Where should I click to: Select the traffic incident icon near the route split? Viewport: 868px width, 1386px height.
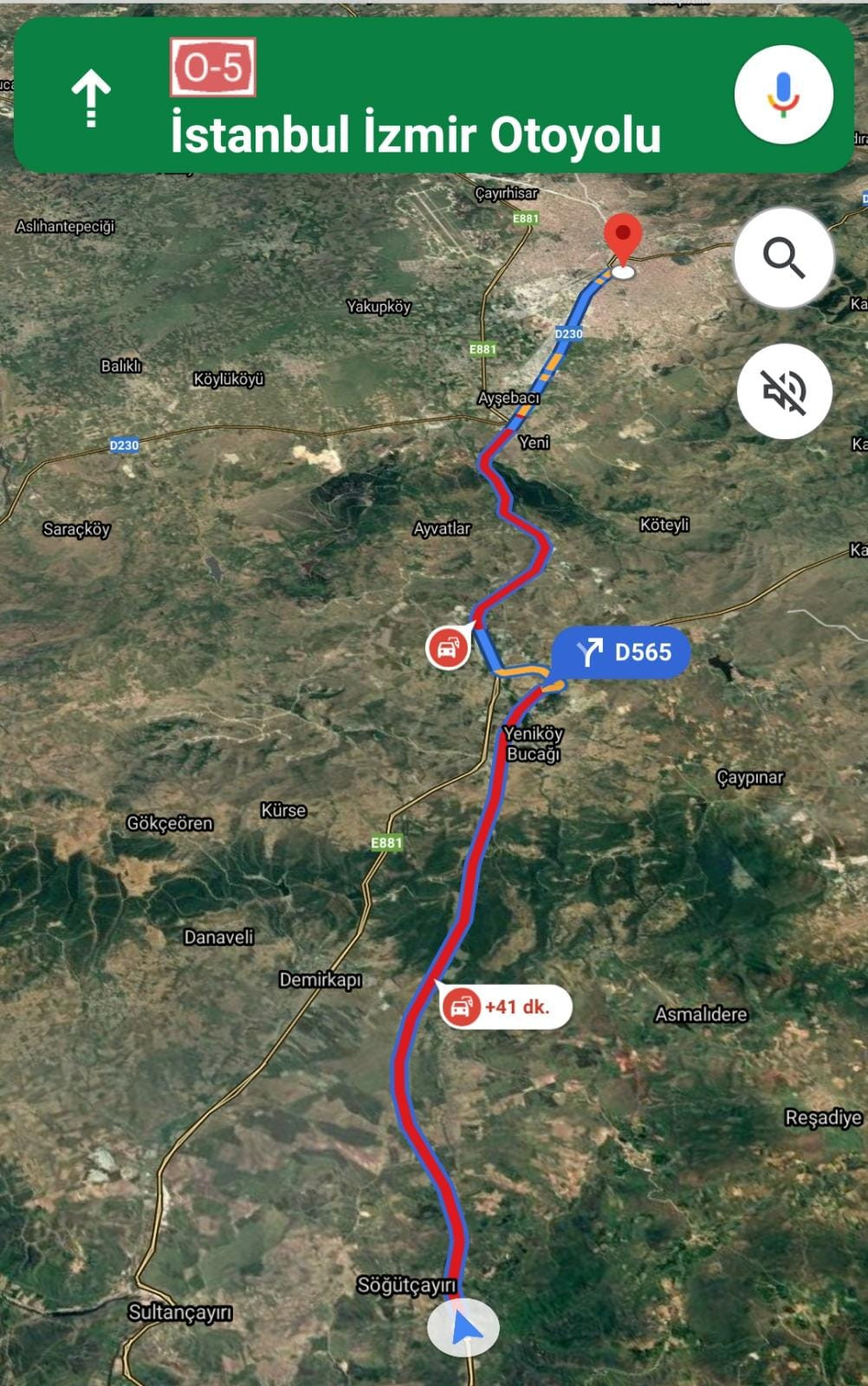pyautogui.click(x=447, y=645)
